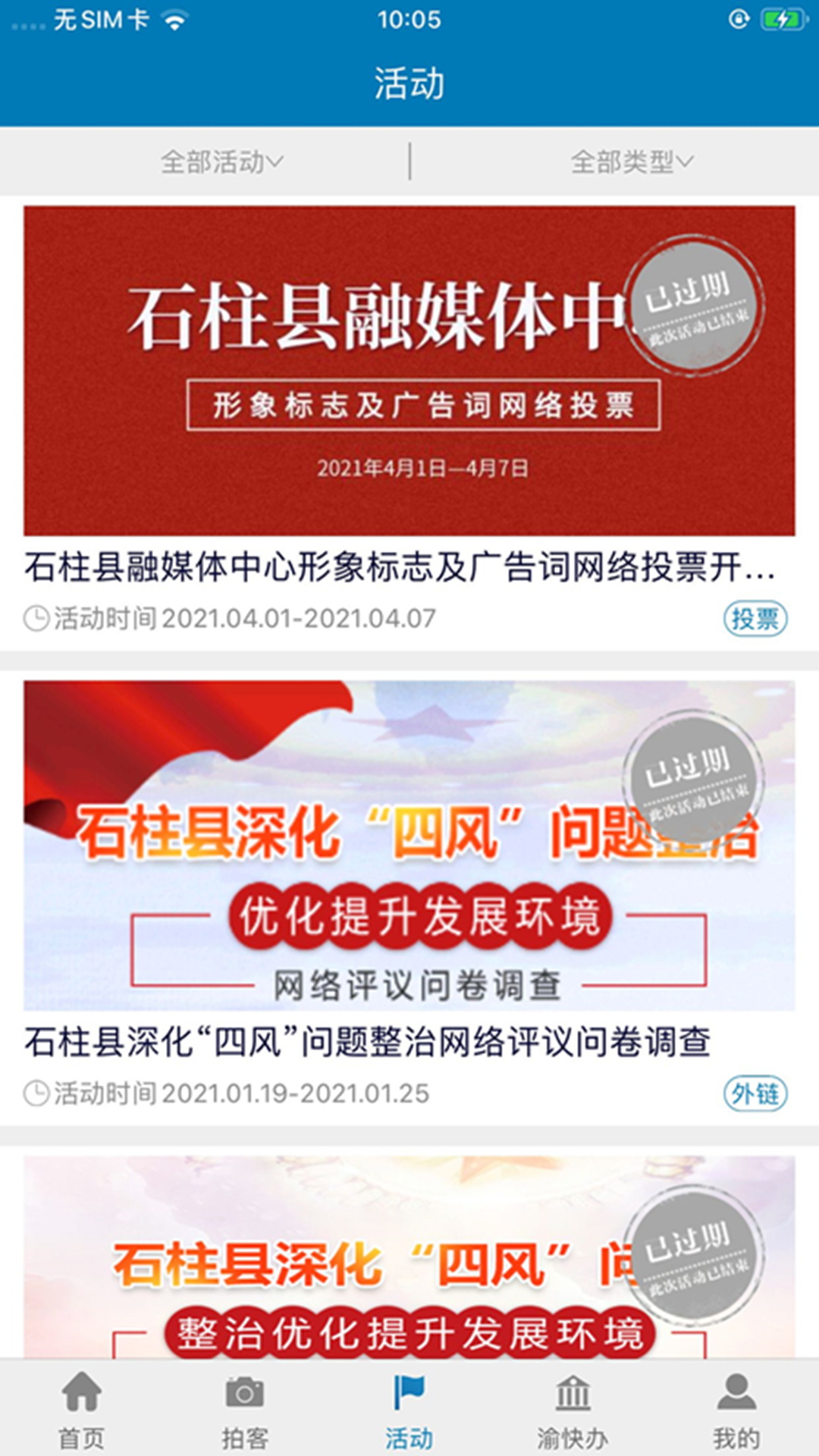Expand the 全部活动 filter dropdown
The width and height of the screenshot is (819, 1456).
[221, 162]
